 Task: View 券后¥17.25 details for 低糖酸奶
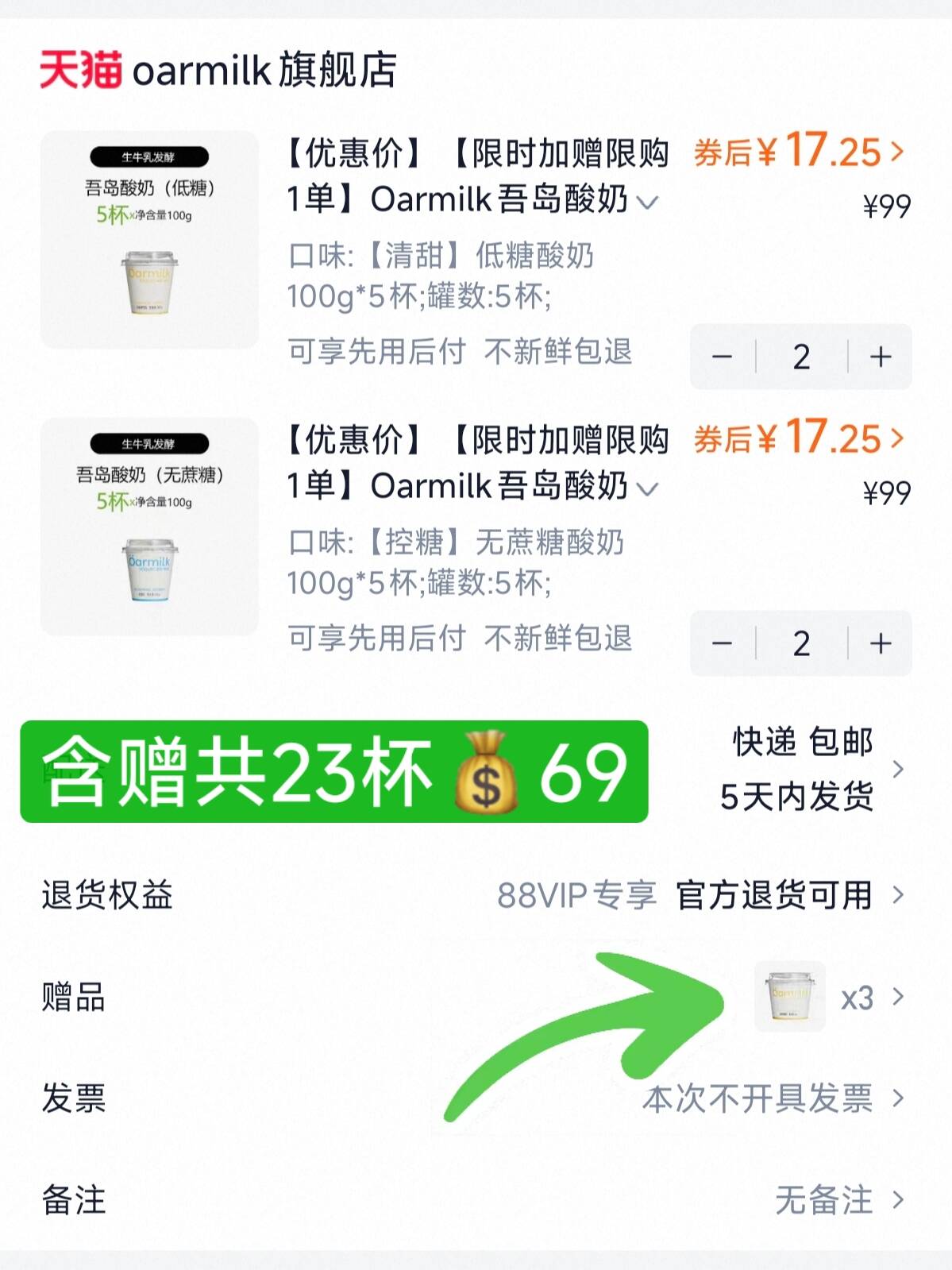(x=799, y=151)
